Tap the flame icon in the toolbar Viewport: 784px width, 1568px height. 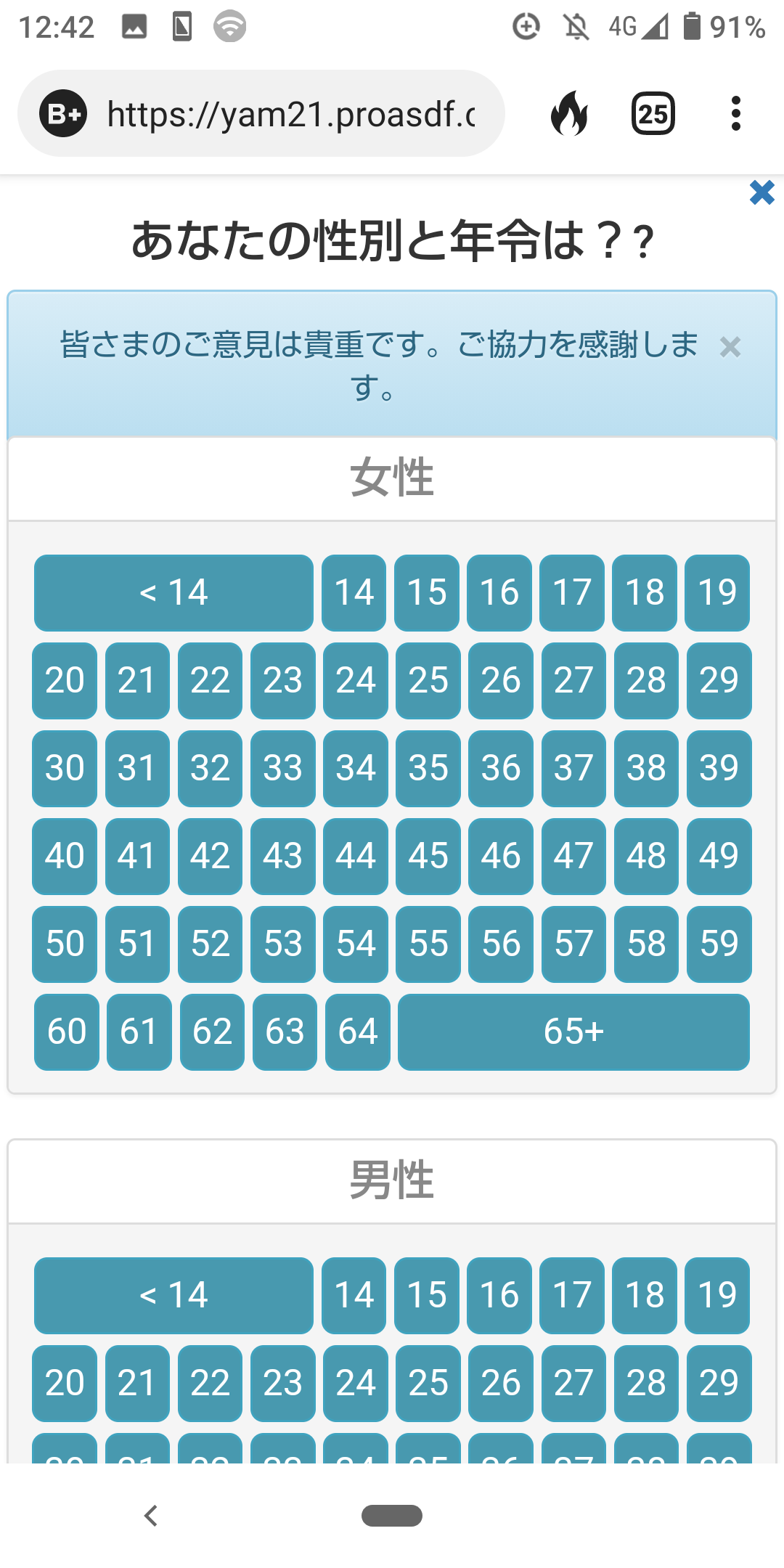click(x=570, y=114)
